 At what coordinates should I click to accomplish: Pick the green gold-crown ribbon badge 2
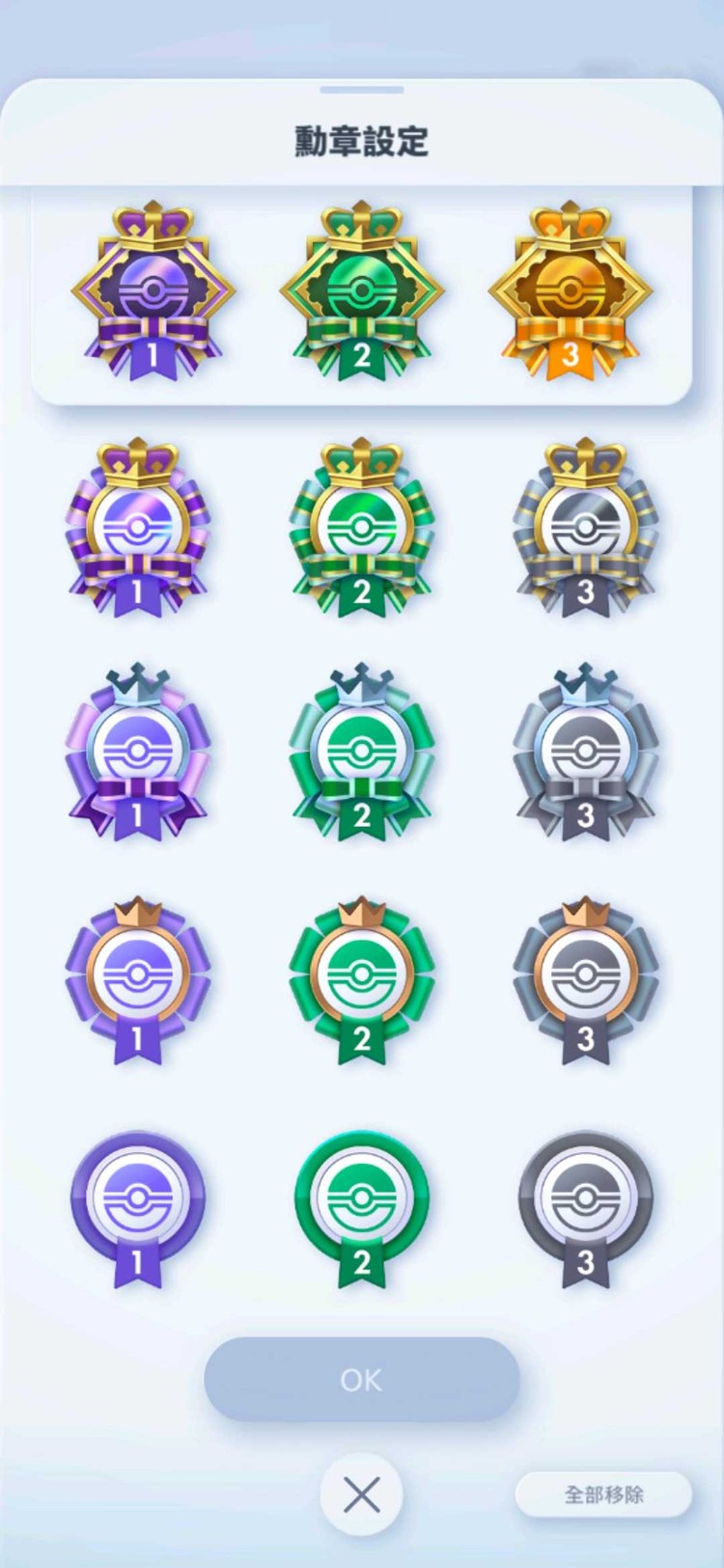tap(362, 529)
